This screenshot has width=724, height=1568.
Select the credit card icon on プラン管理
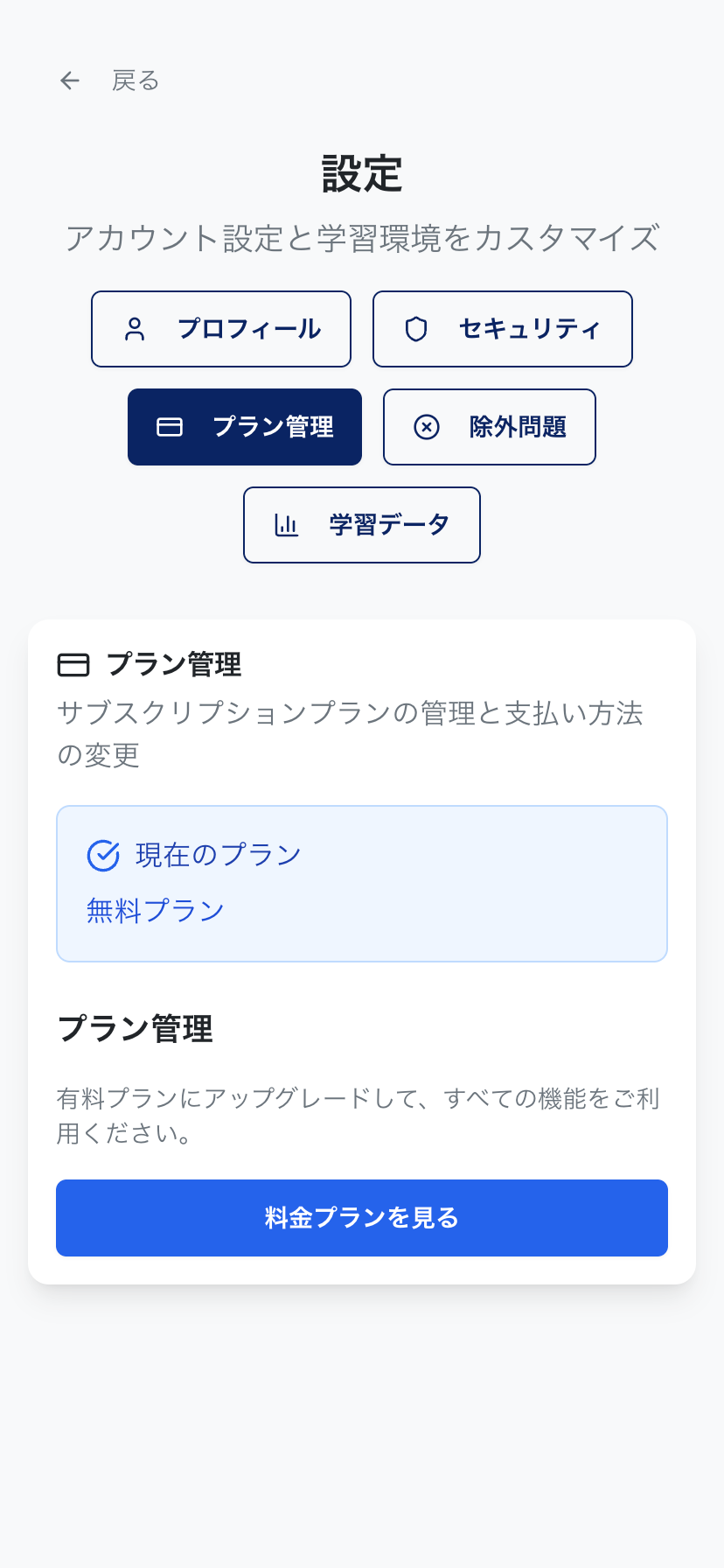coord(171,427)
